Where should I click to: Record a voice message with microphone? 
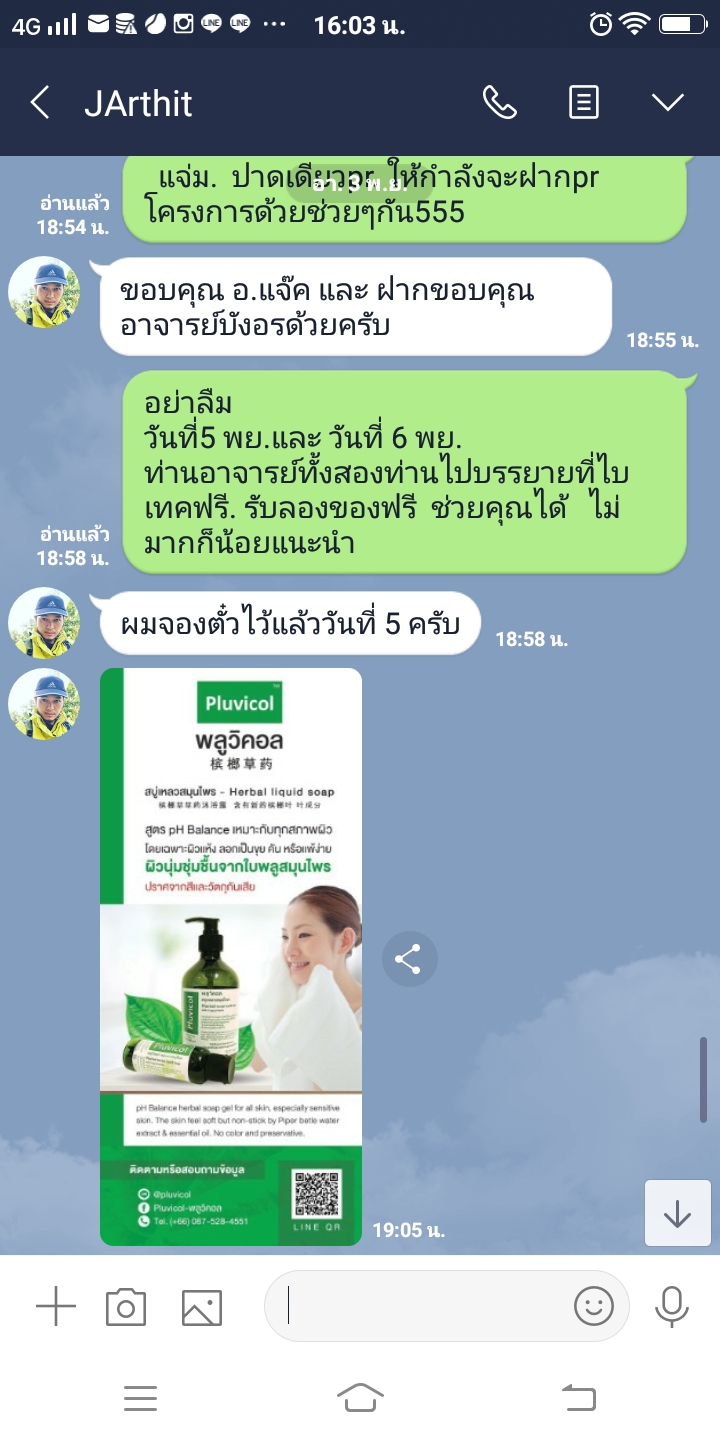[x=672, y=1306]
